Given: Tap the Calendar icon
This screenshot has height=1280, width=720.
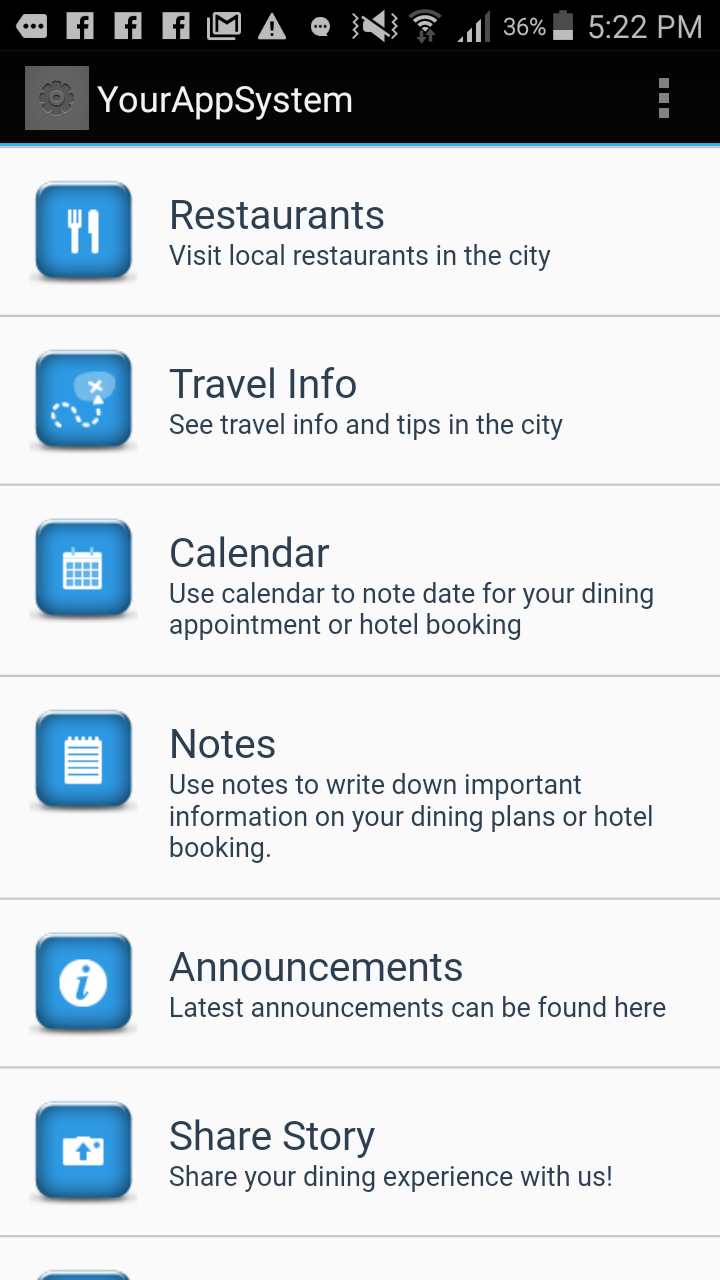Looking at the screenshot, I should 83,567.
